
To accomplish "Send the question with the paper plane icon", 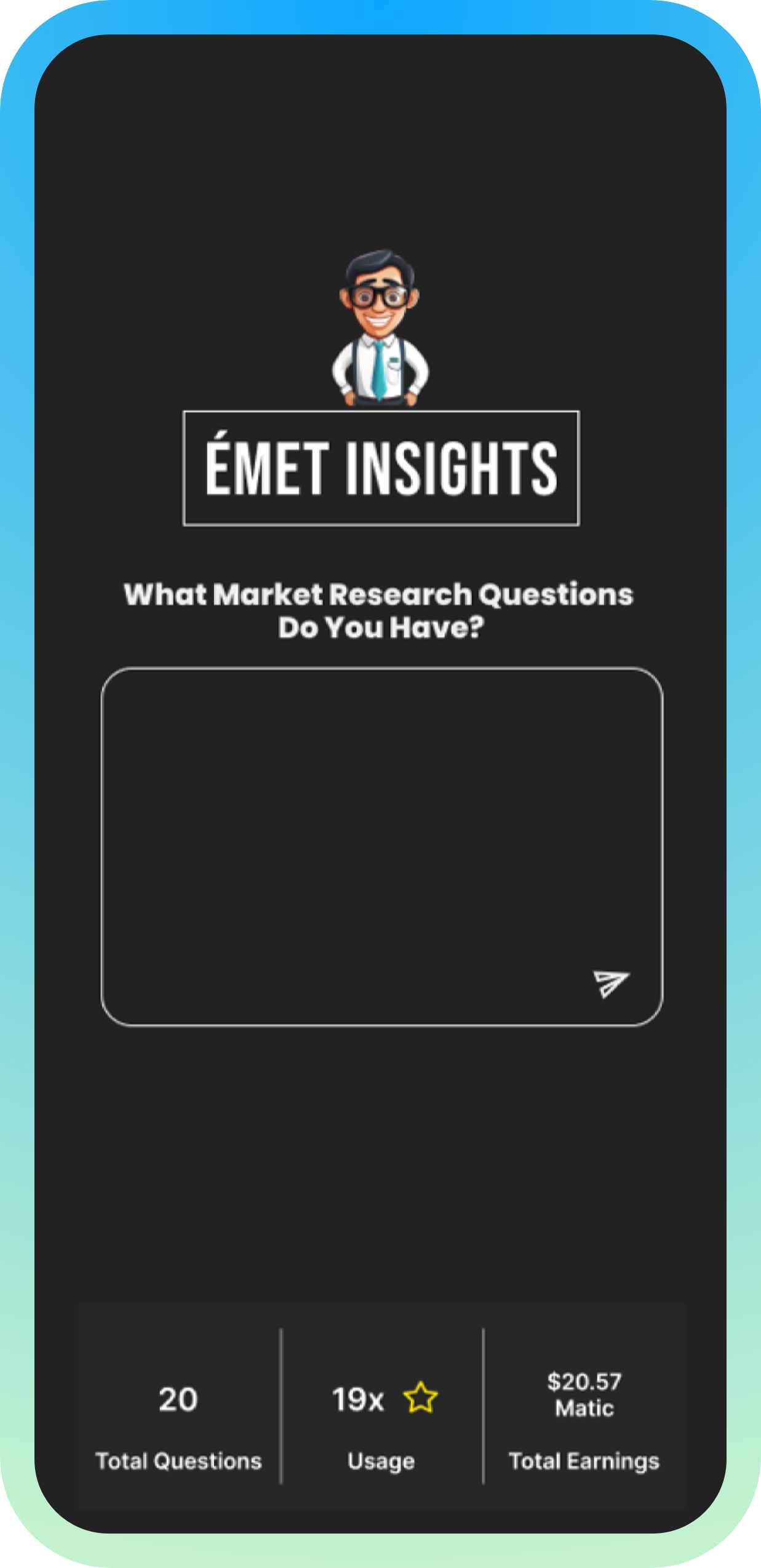I will click(610, 983).
